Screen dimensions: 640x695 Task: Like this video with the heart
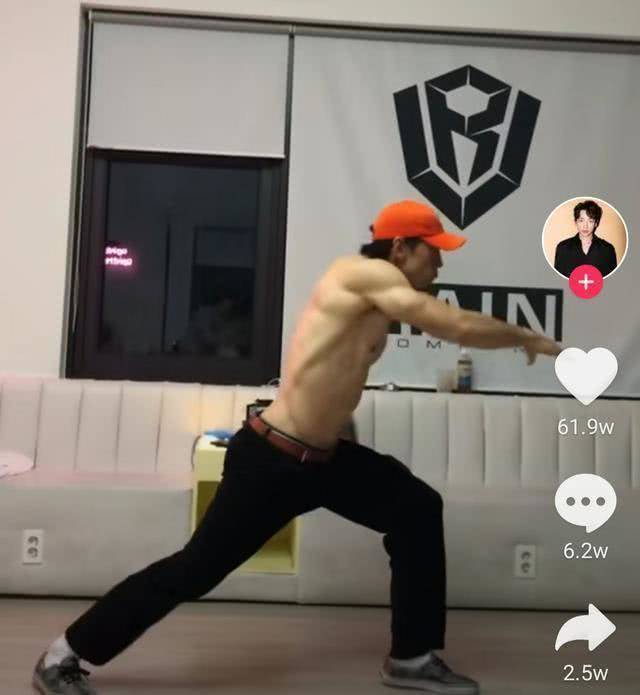coord(585,375)
